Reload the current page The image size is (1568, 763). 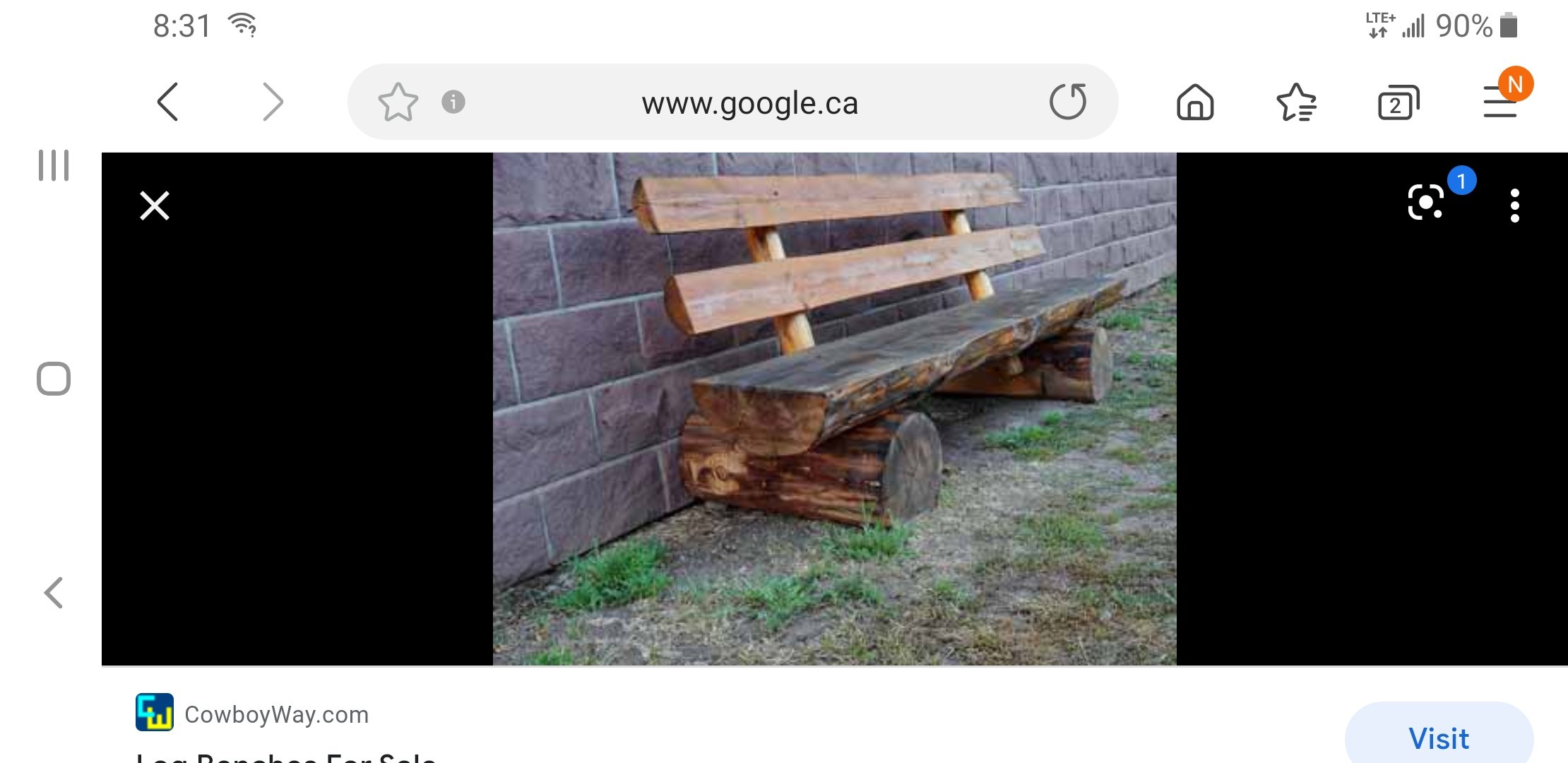(x=1067, y=102)
